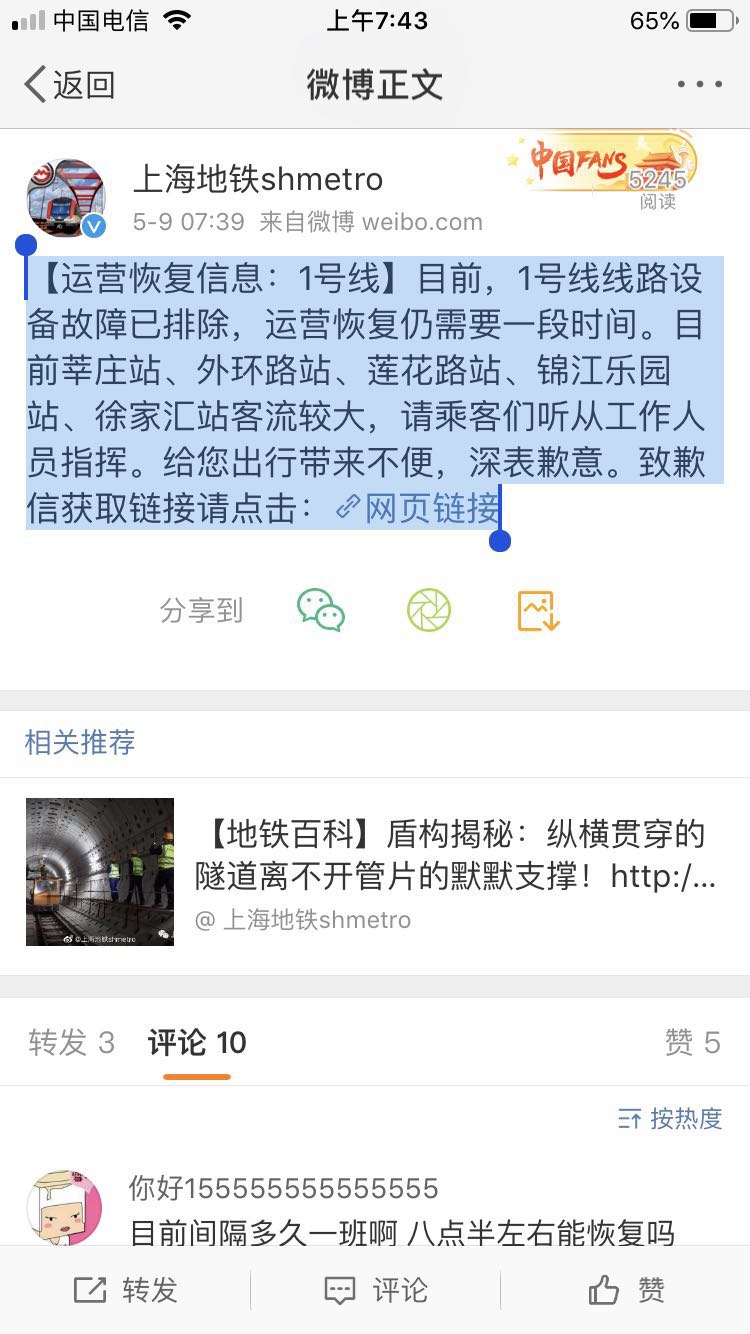Image resolution: width=750 pixels, height=1334 pixels.
Task: View the 赞 5 likes list
Action: click(692, 1043)
